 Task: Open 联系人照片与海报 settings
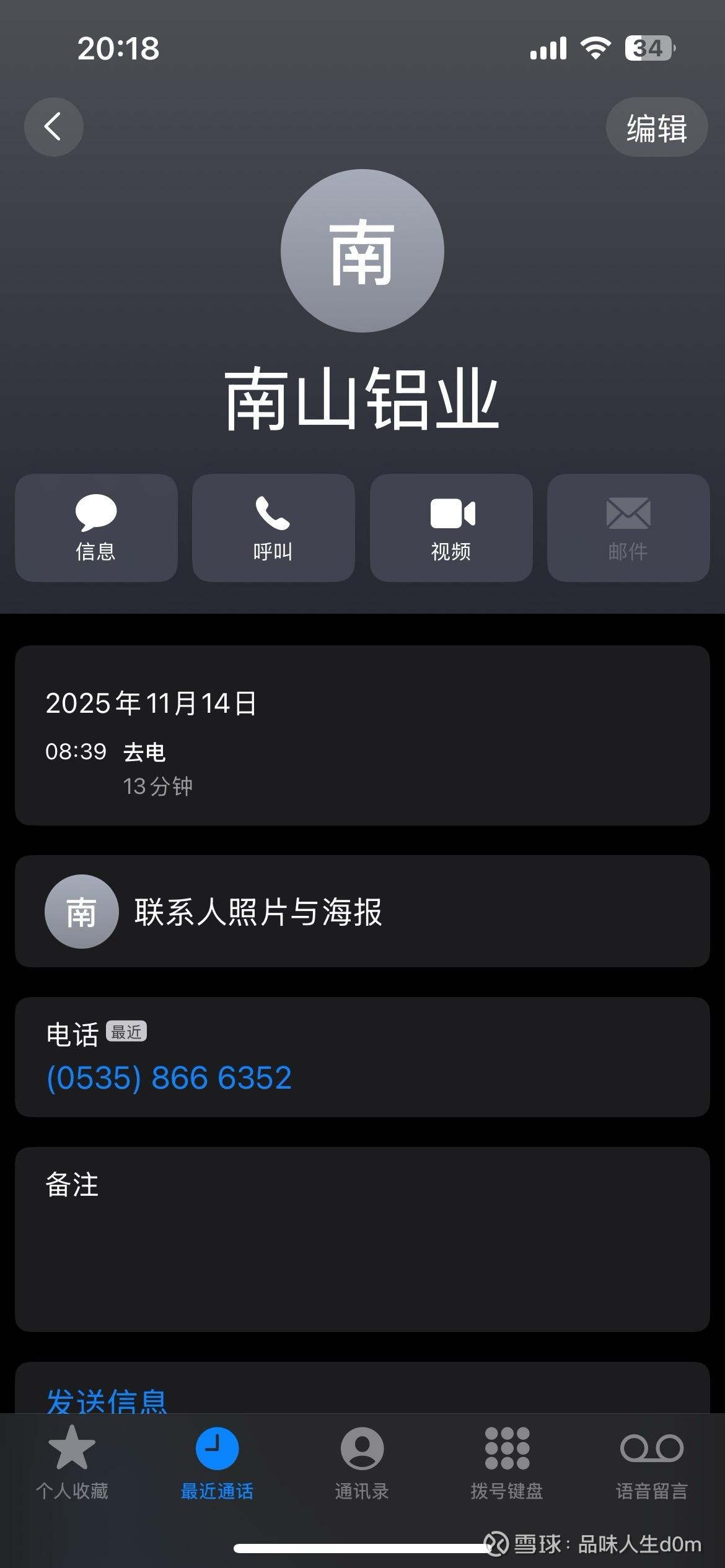pos(362,911)
